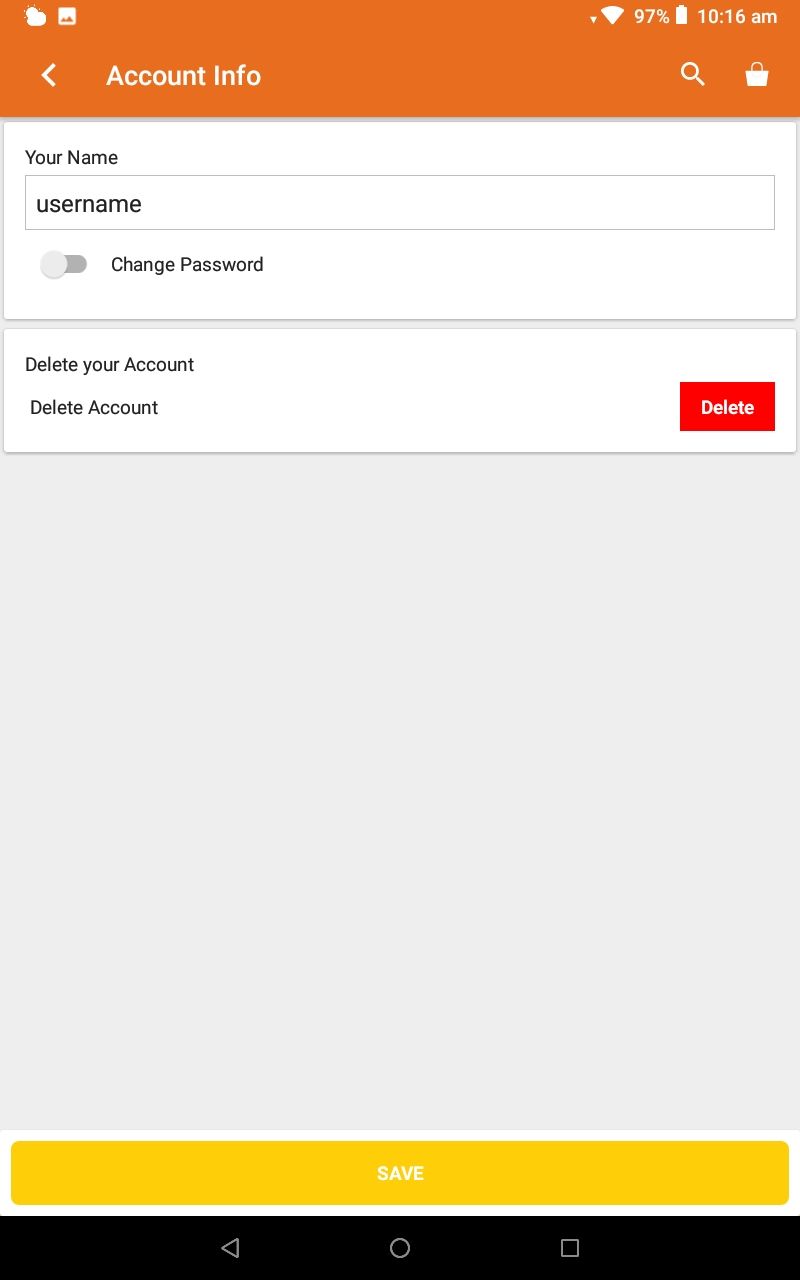Open the search icon in app bar
This screenshot has width=800, height=1280.
tap(692, 75)
